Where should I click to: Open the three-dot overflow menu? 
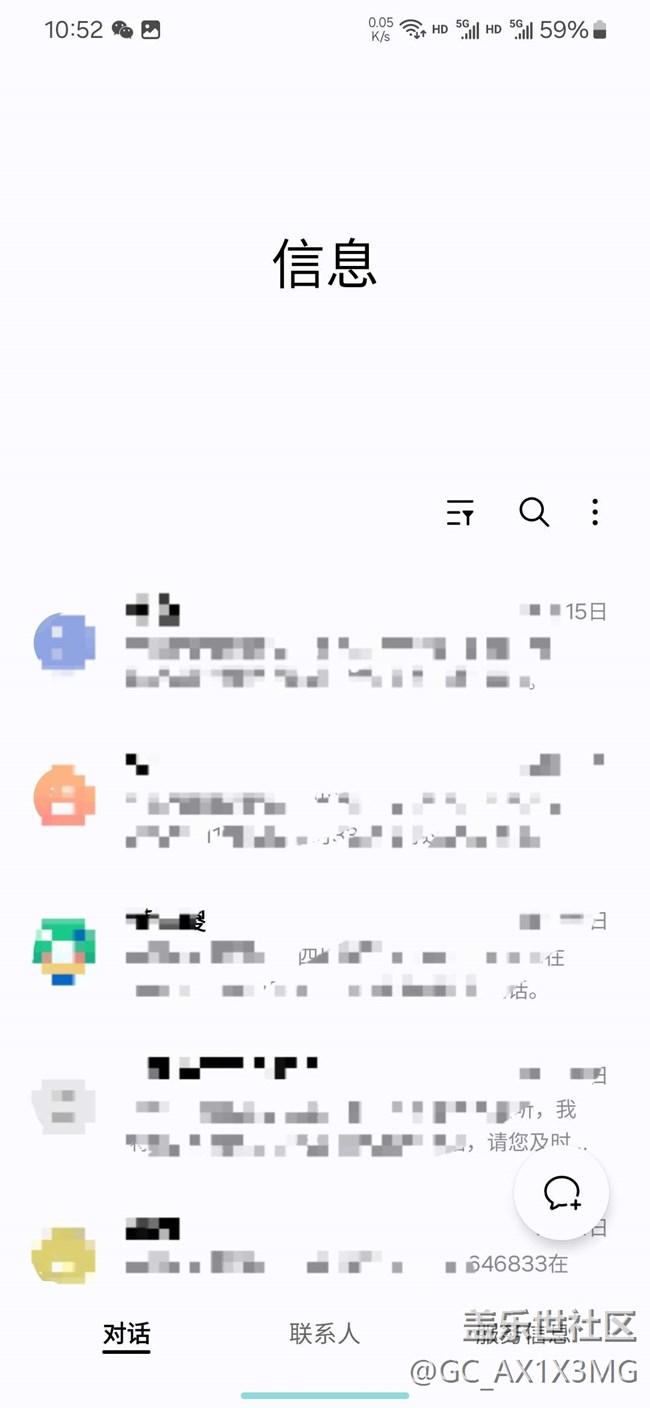(x=595, y=513)
